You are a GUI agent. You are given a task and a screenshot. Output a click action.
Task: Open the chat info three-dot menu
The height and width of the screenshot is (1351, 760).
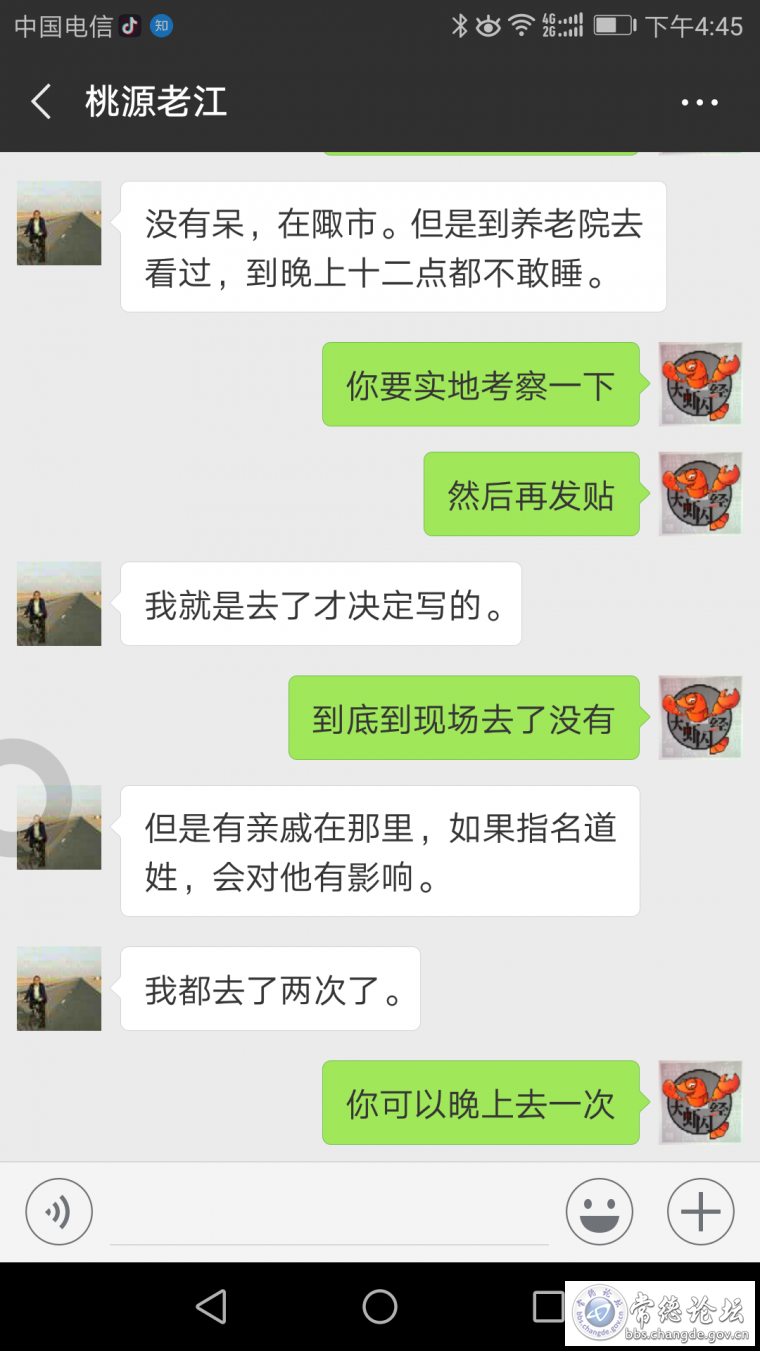tap(699, 102)
